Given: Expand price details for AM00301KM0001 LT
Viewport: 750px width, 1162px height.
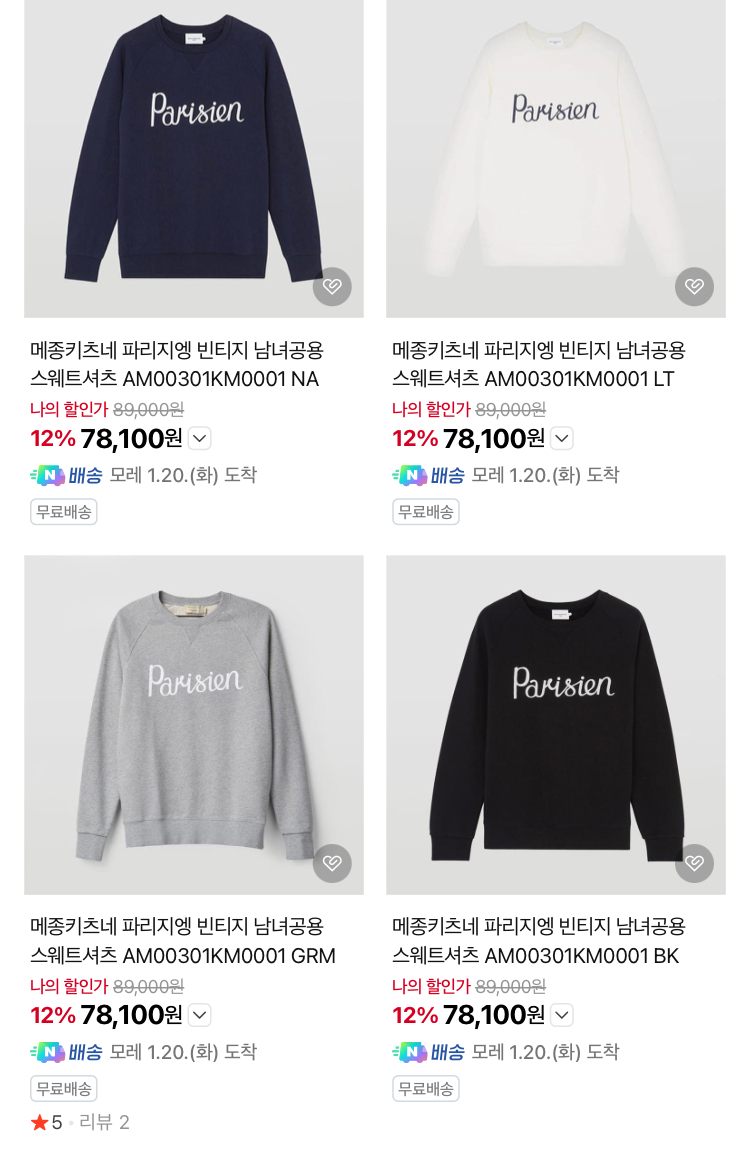Looking at the screenshot, I should (562, 439).
